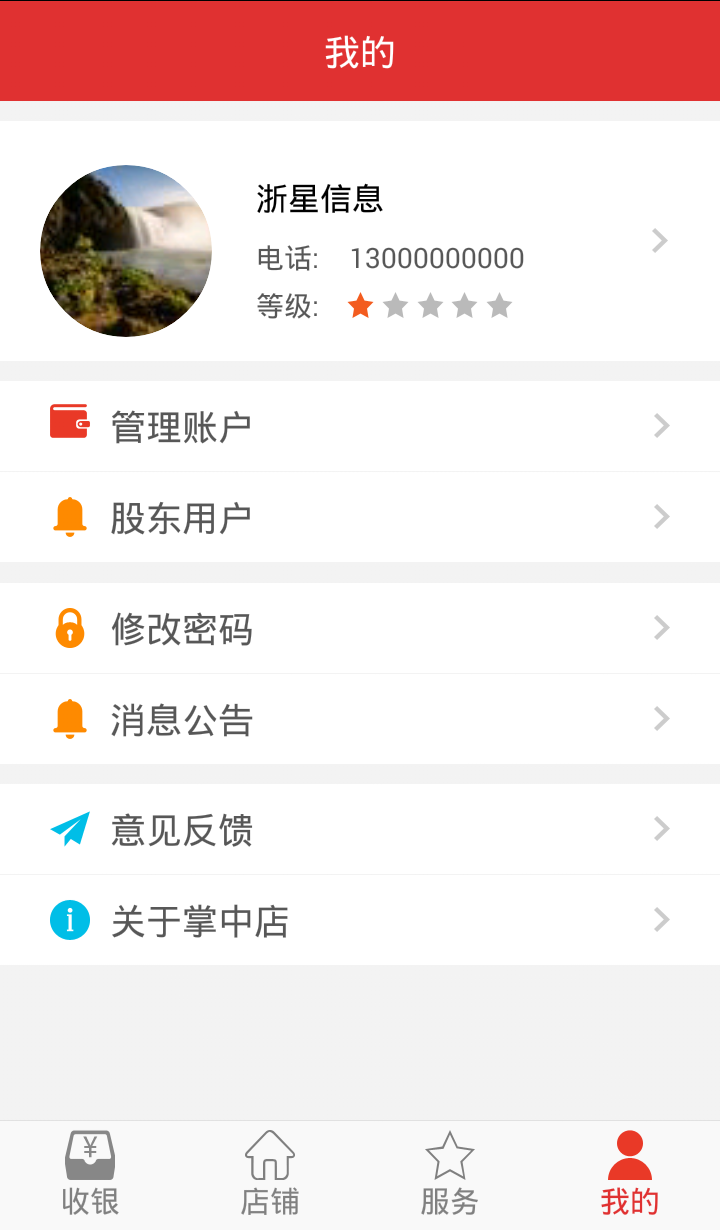Open 关于掌中店 via its chevron arrow
The image size is (720, 1230).
(661, 919)
